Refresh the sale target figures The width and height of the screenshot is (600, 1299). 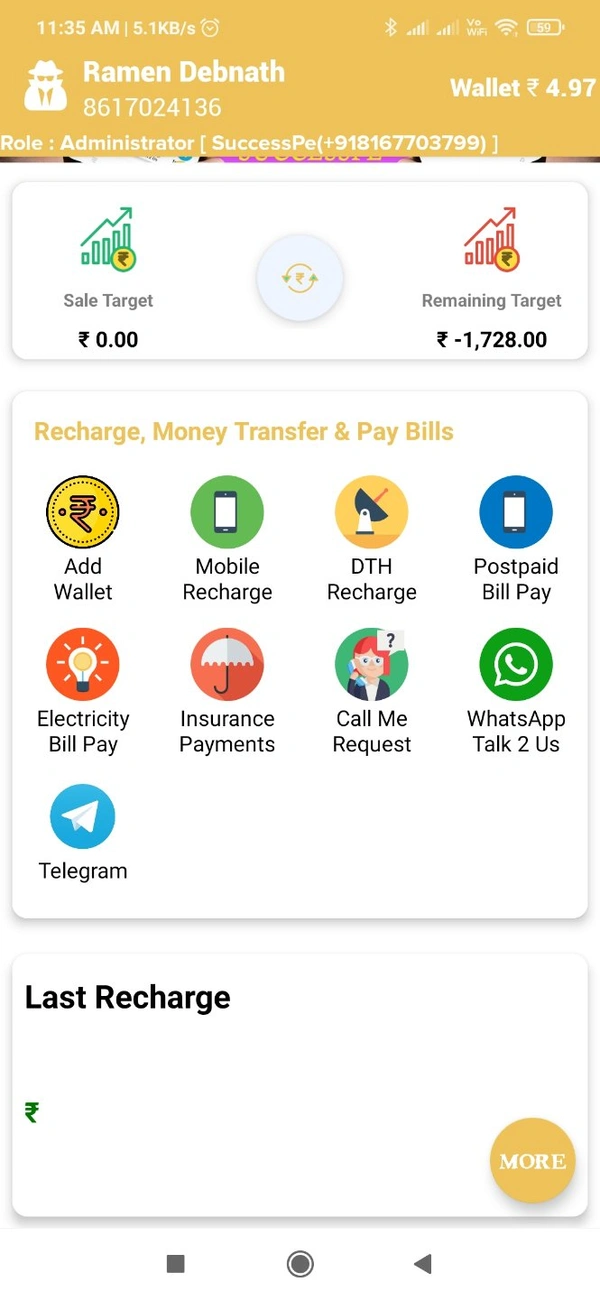tap(300, 279)
